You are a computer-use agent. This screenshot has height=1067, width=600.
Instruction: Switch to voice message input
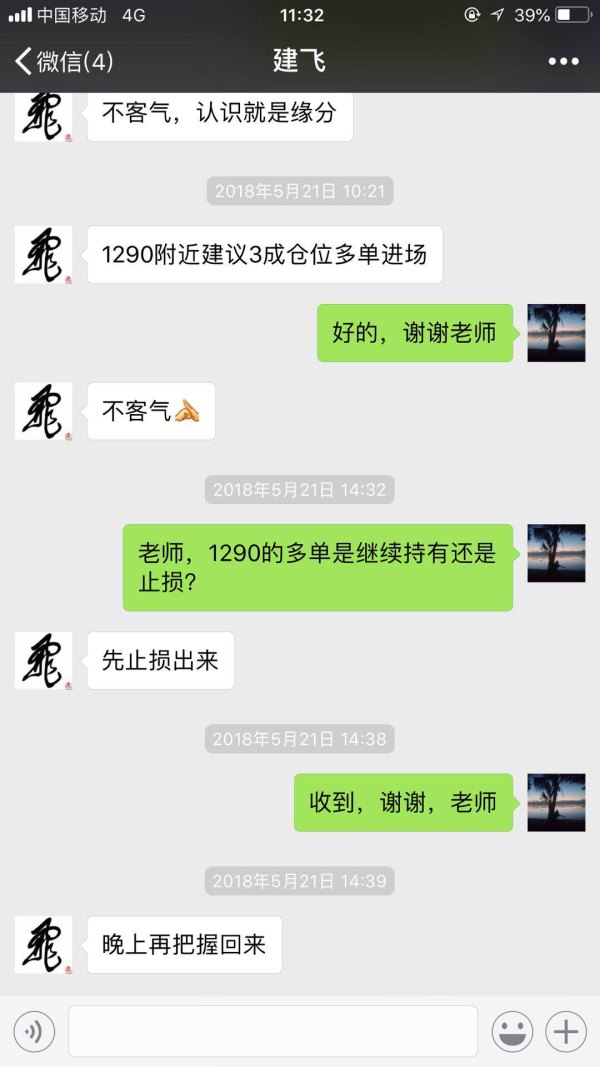click(34, 1031)
